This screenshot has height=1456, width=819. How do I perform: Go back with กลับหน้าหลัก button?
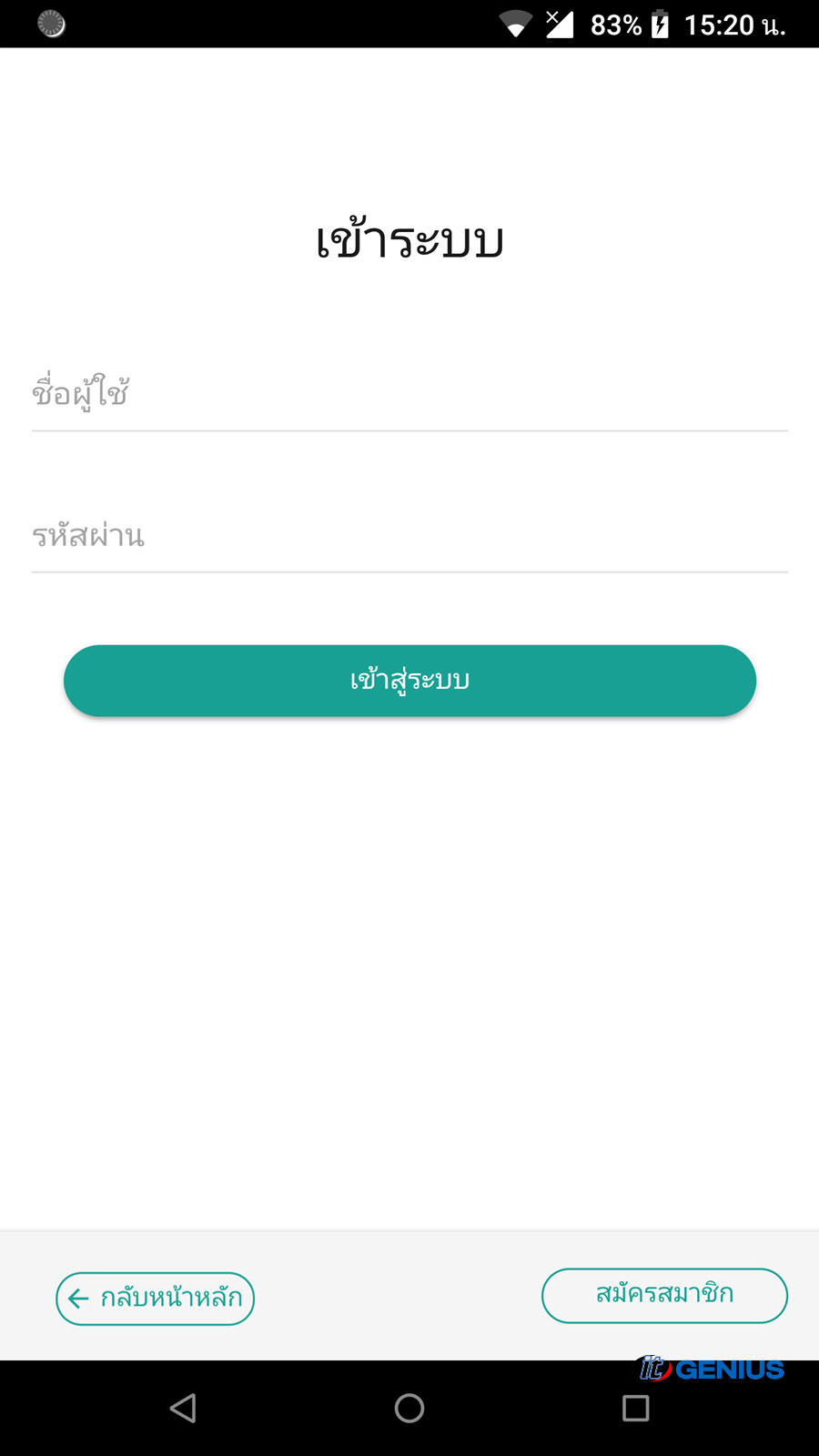tap(156, 1299)
